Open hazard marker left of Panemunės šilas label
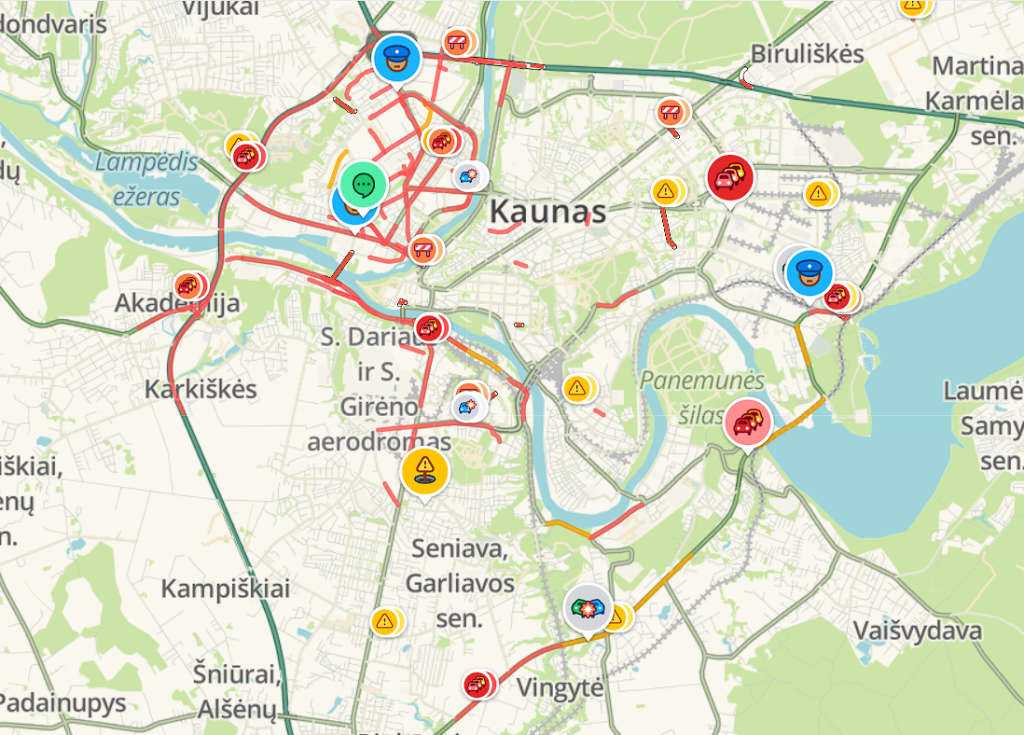 tap(576, 387)
